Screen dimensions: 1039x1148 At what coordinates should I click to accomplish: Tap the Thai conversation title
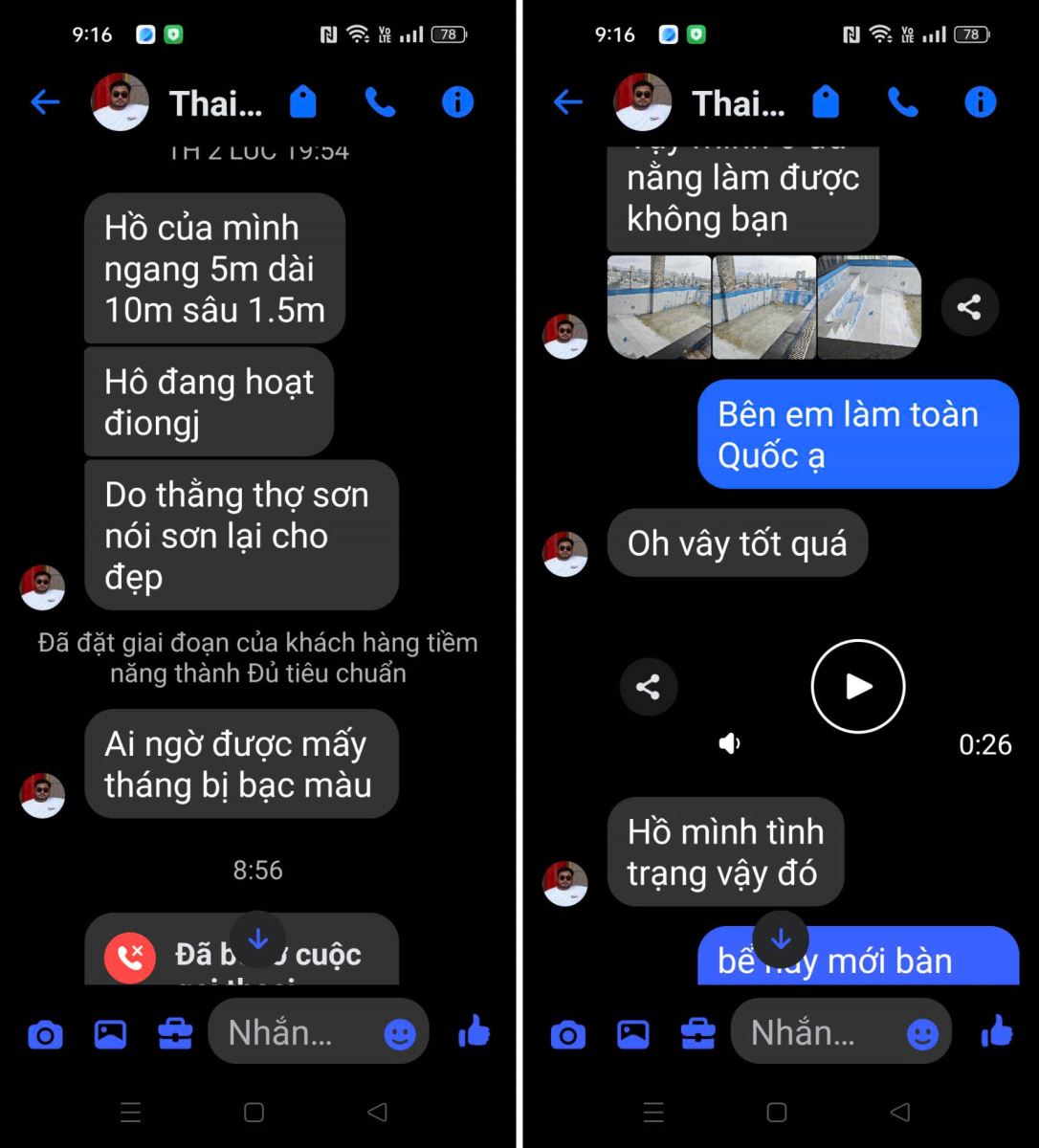tap(215, 102)
